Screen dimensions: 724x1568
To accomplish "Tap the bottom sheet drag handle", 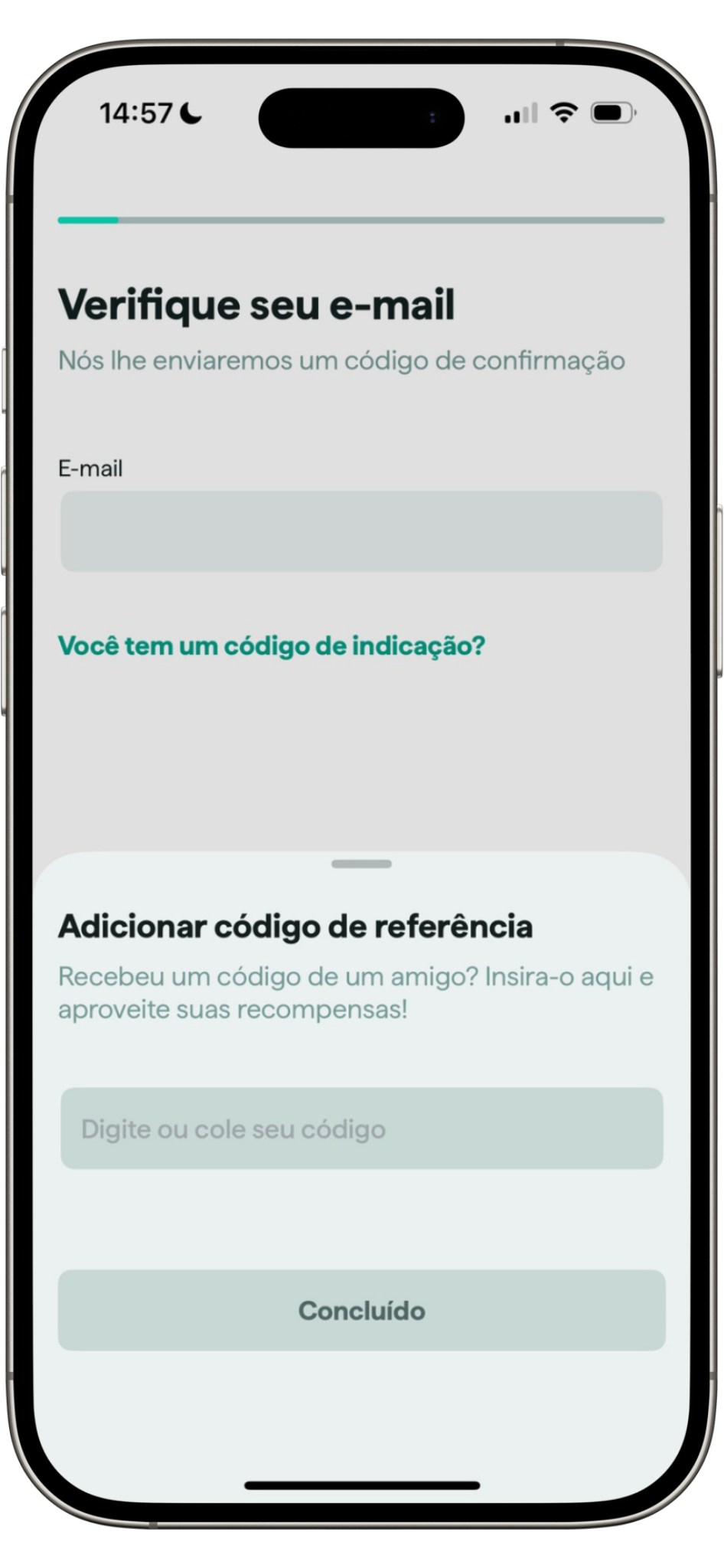I will [x=361, y=864].
